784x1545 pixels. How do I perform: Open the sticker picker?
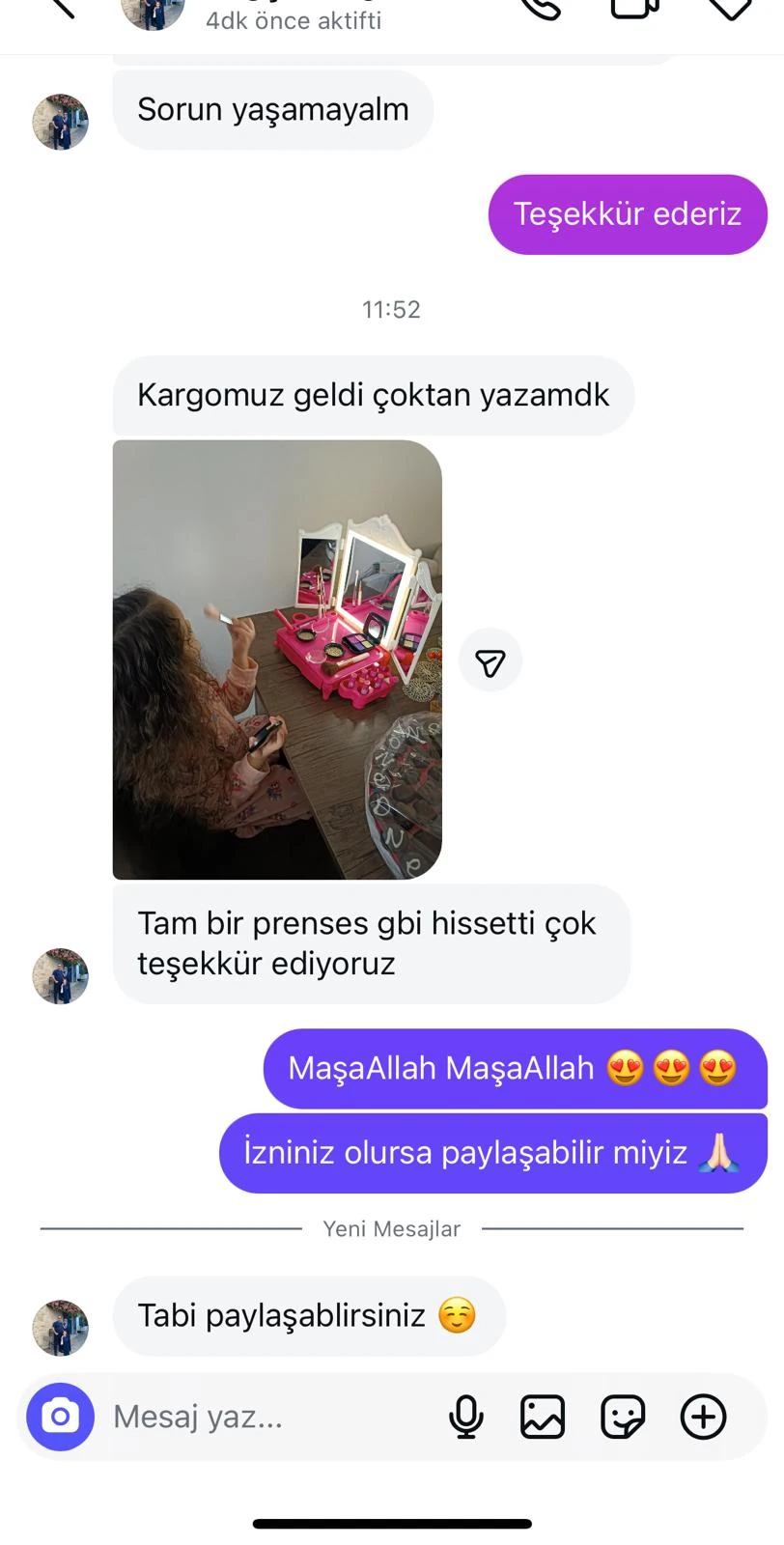[x=623, y=1417]
